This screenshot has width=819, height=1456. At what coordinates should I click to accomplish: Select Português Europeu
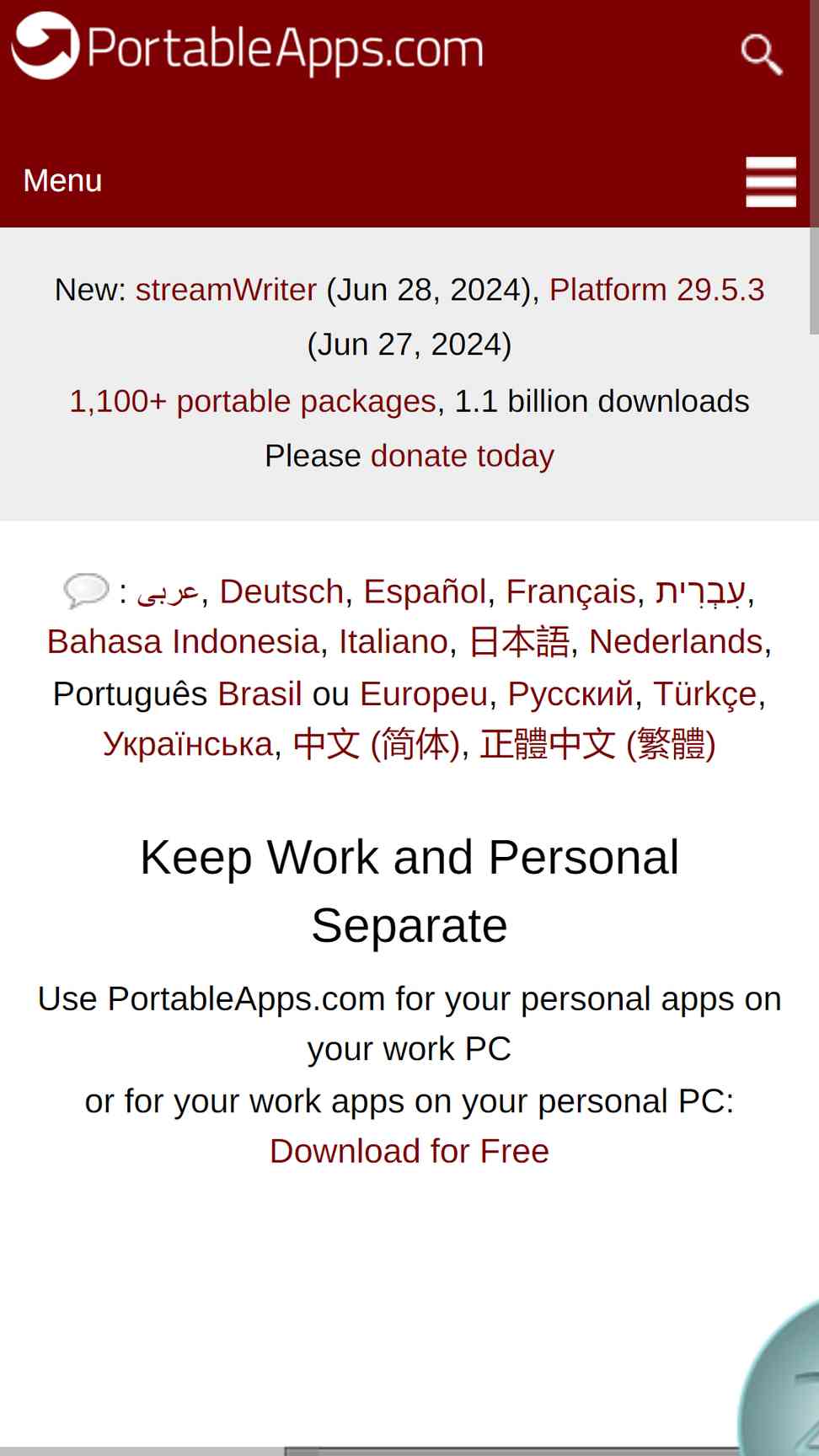click(x=424, y=694)
